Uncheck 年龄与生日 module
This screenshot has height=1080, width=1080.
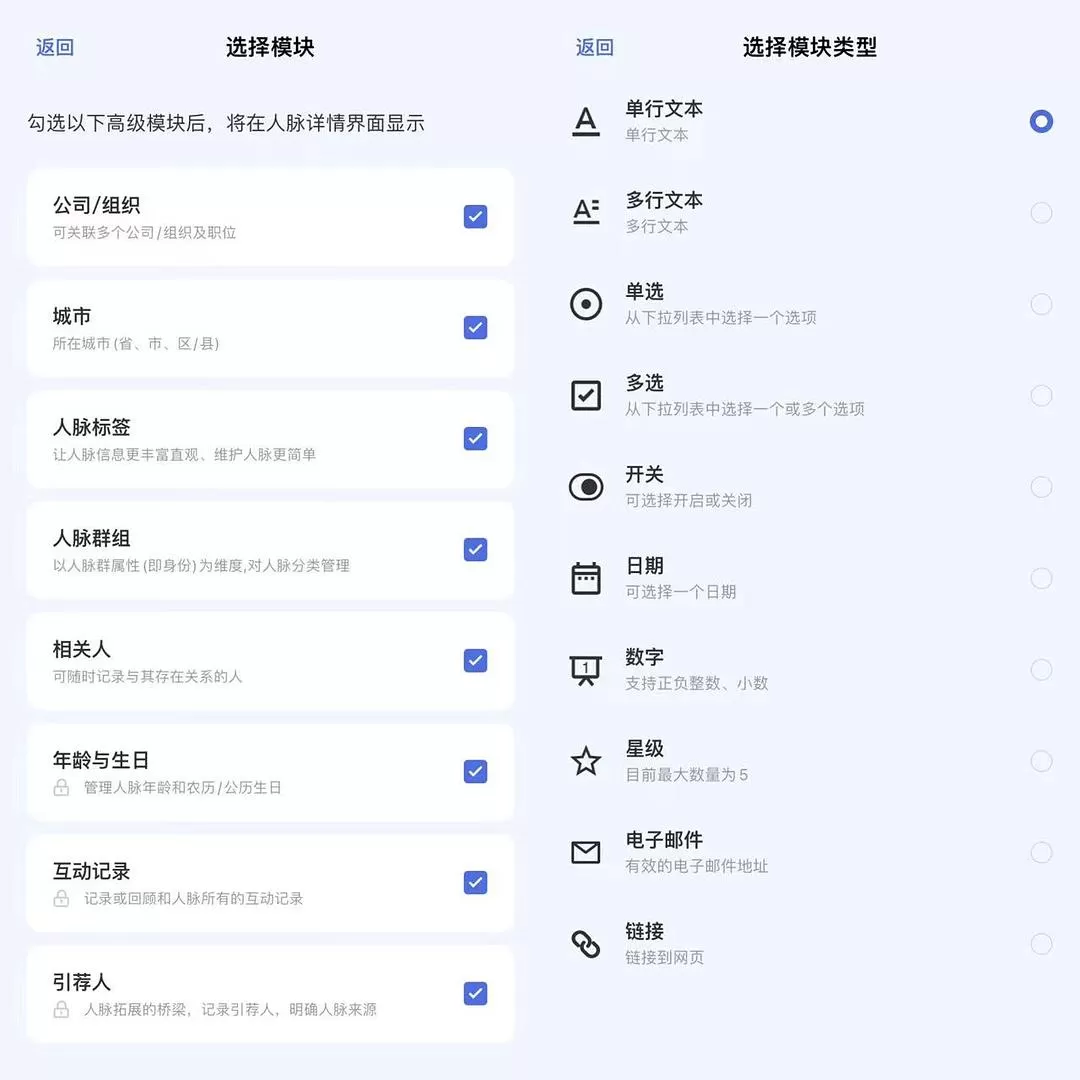tap(475, 772)
